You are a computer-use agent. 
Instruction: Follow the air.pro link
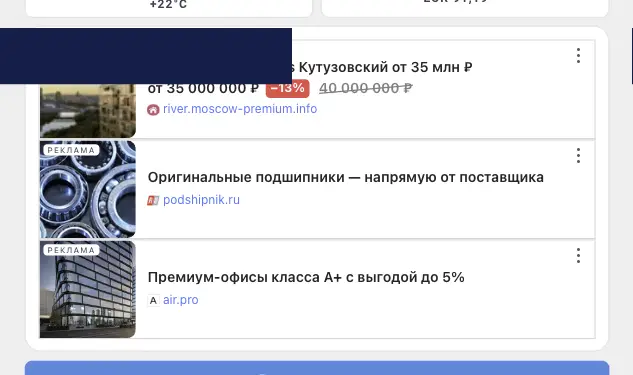click(180, 300)
